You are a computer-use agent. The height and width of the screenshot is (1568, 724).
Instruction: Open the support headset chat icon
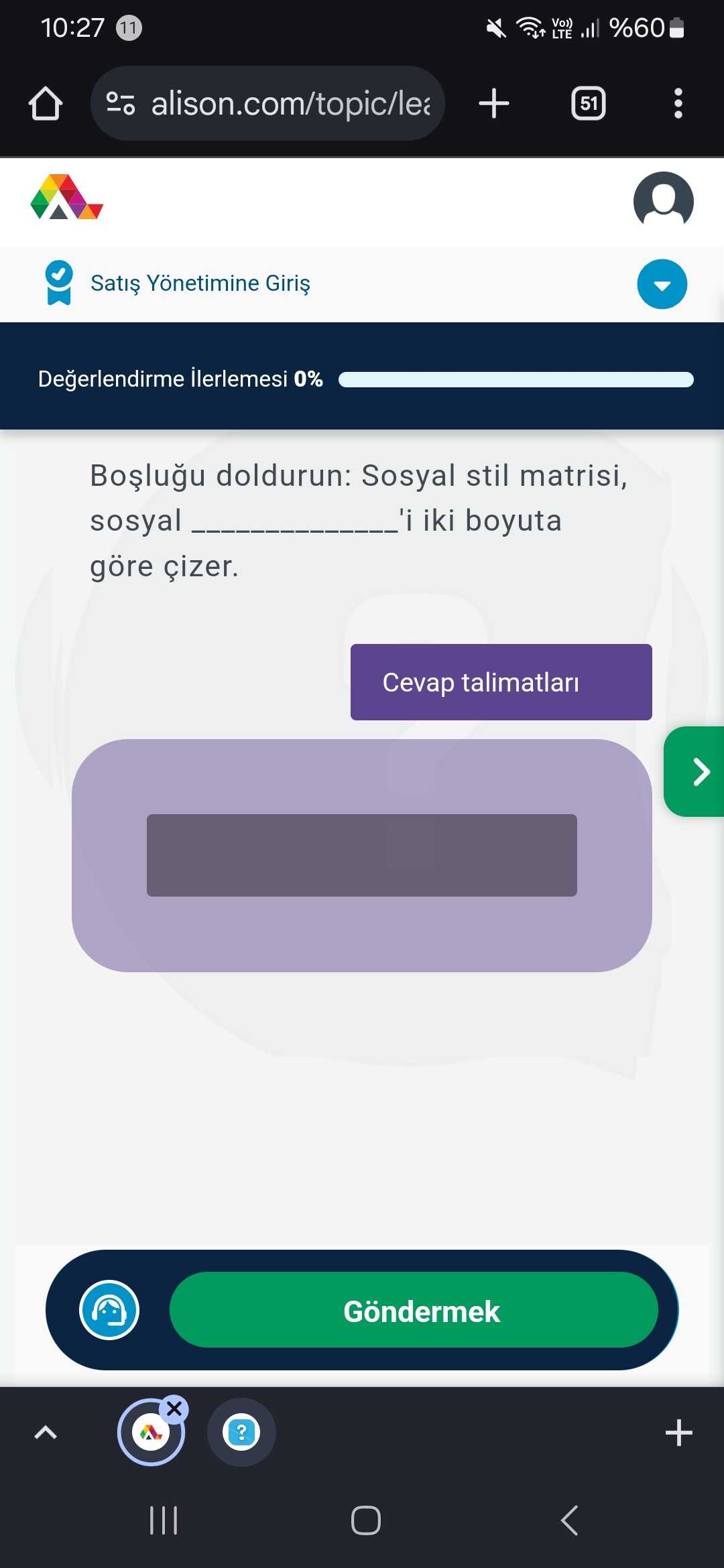click(x=109, y=1310)
